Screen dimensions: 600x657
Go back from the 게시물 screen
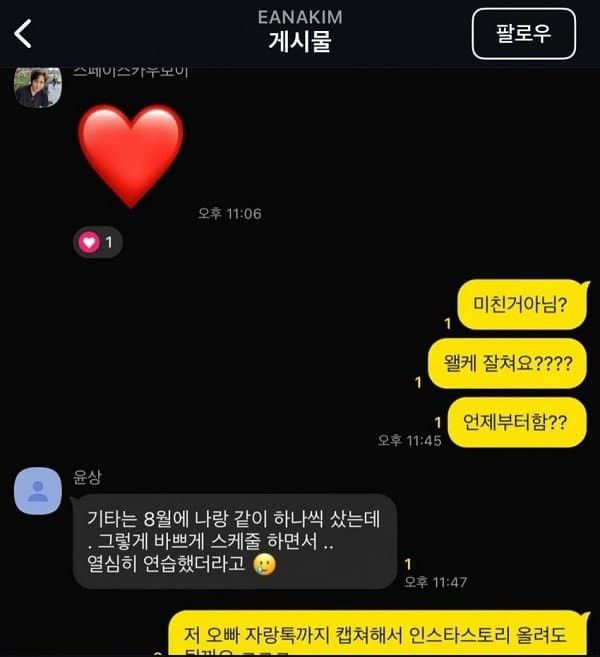click(x=23, y=33)
